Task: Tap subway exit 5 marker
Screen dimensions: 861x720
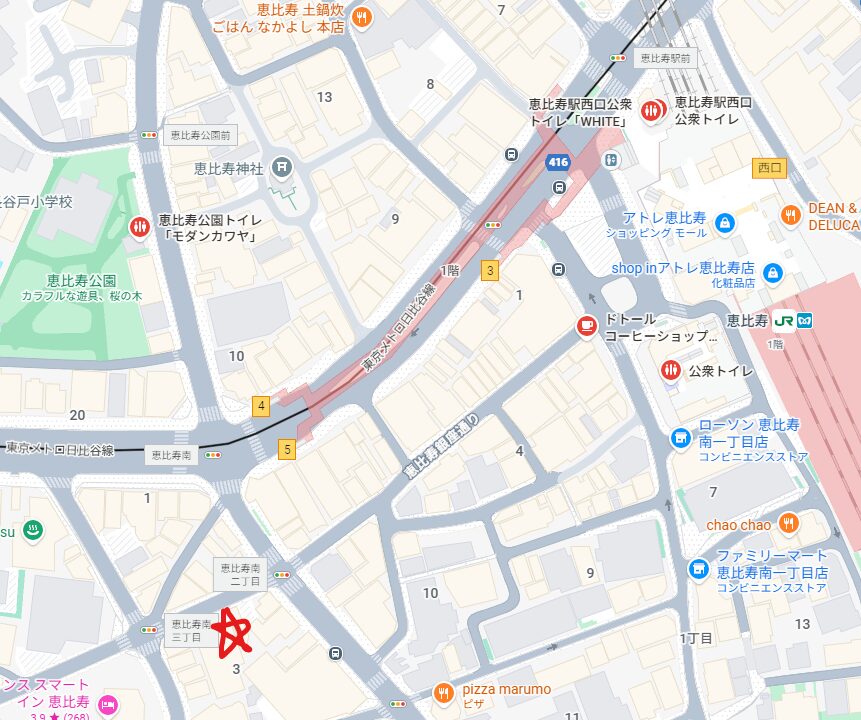Action: [287, 449]
